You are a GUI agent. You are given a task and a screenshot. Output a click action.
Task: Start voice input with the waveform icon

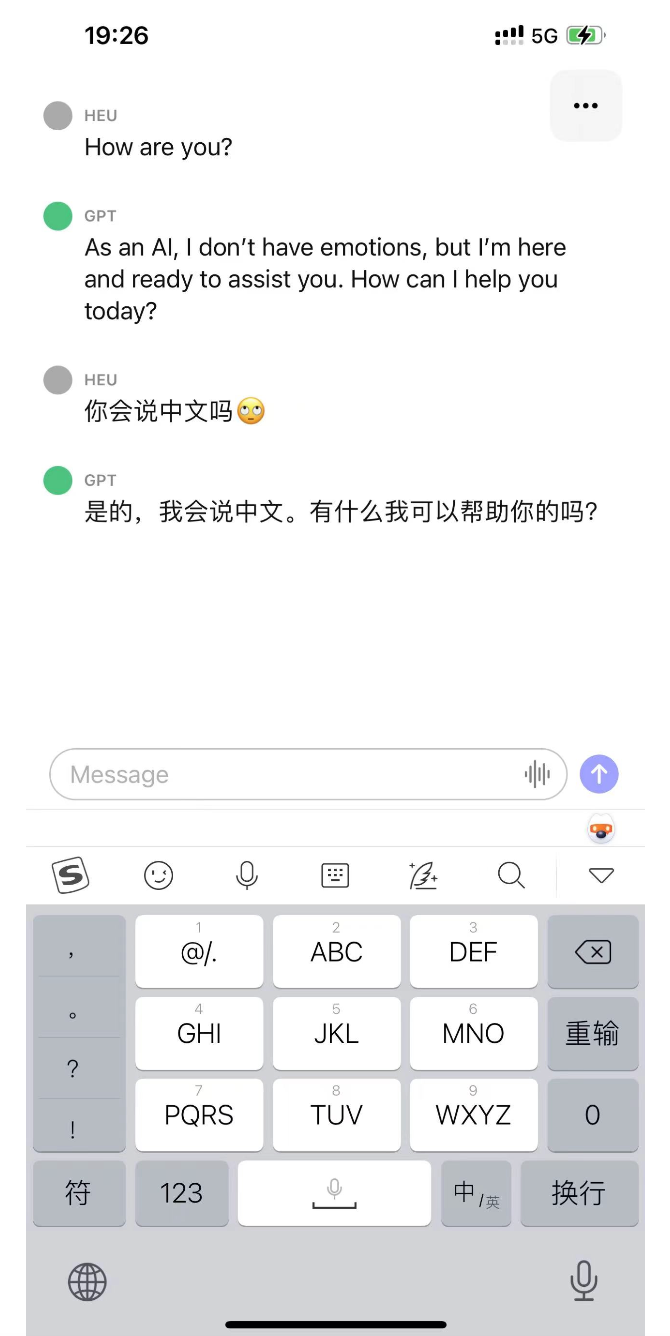[x=537, y=774]
